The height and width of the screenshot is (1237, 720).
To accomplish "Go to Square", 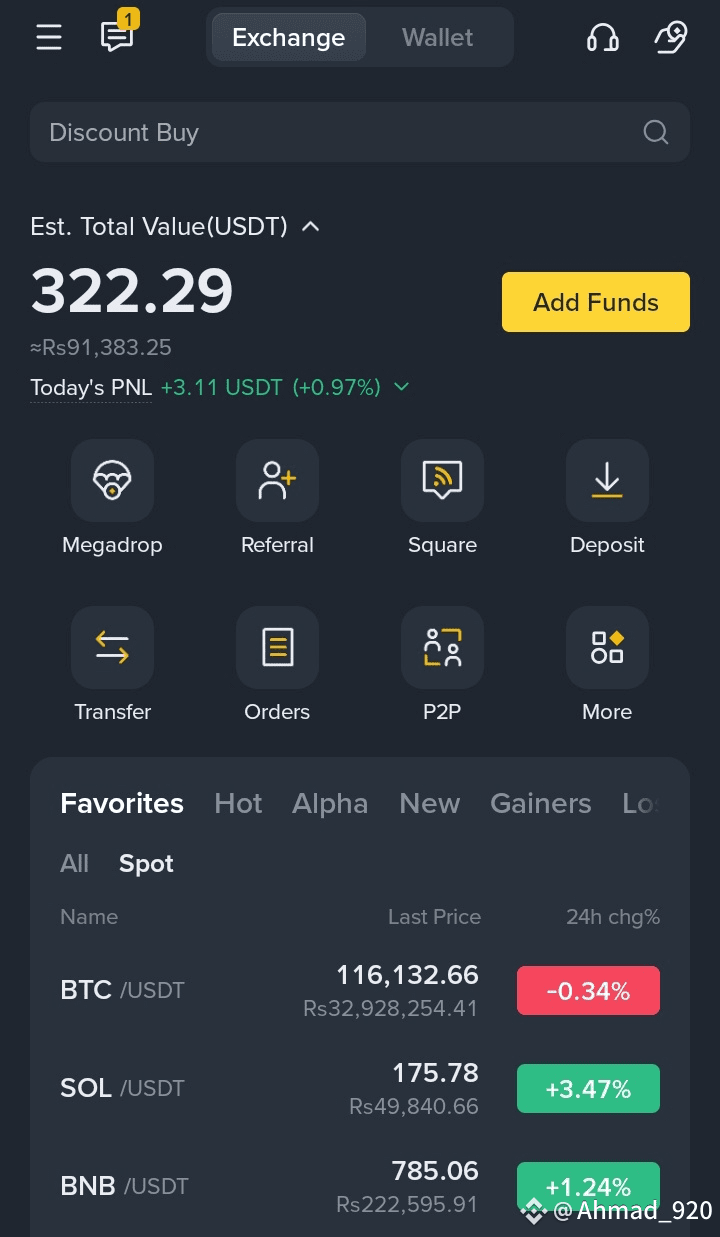I will 442,498.
